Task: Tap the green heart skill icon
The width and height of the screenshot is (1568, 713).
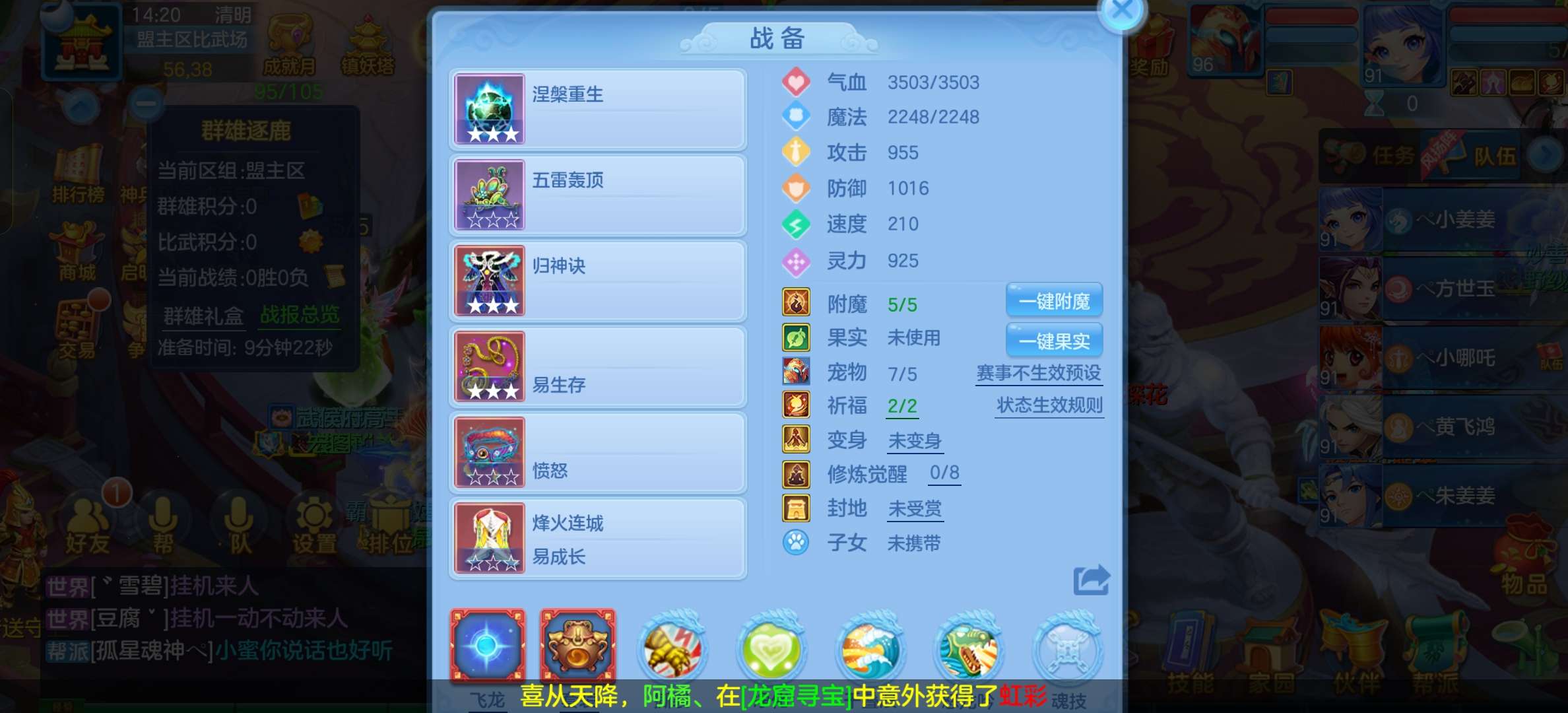Action: [x=770, y=647]
